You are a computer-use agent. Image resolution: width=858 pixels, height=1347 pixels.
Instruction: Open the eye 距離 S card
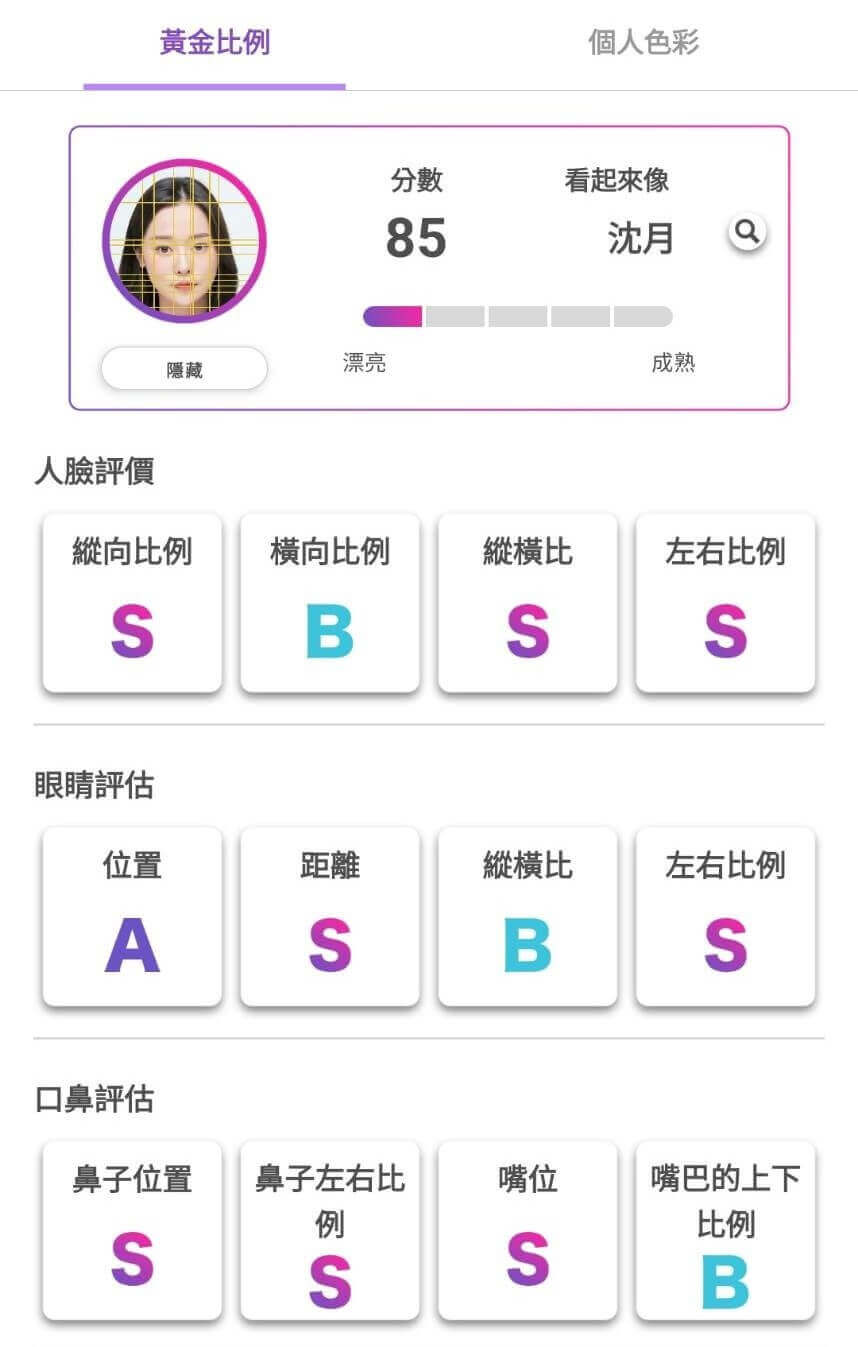tap(330, 915)
